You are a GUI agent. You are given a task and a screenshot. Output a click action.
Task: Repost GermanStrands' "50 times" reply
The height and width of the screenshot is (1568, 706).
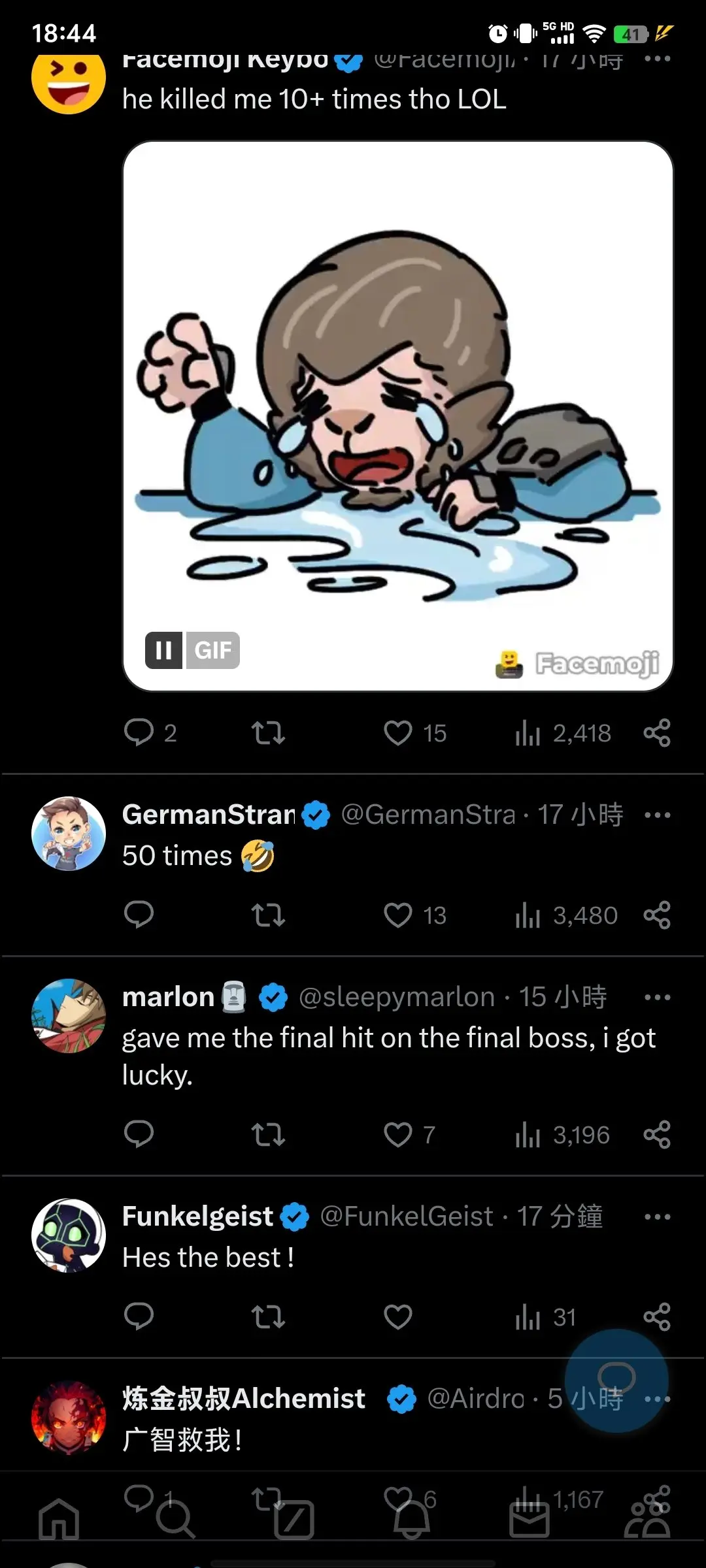tap(268, 915)
